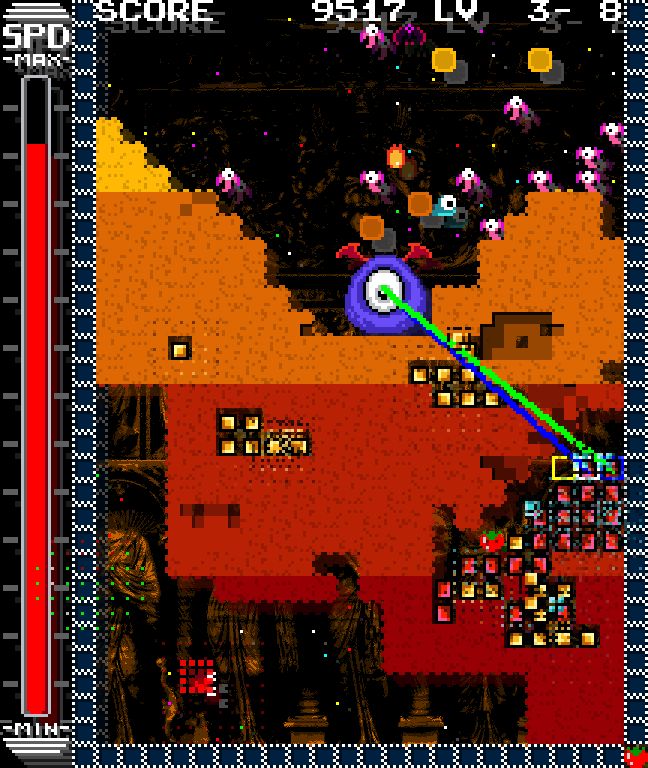Tap the SPD speed gauge bar

37,400
